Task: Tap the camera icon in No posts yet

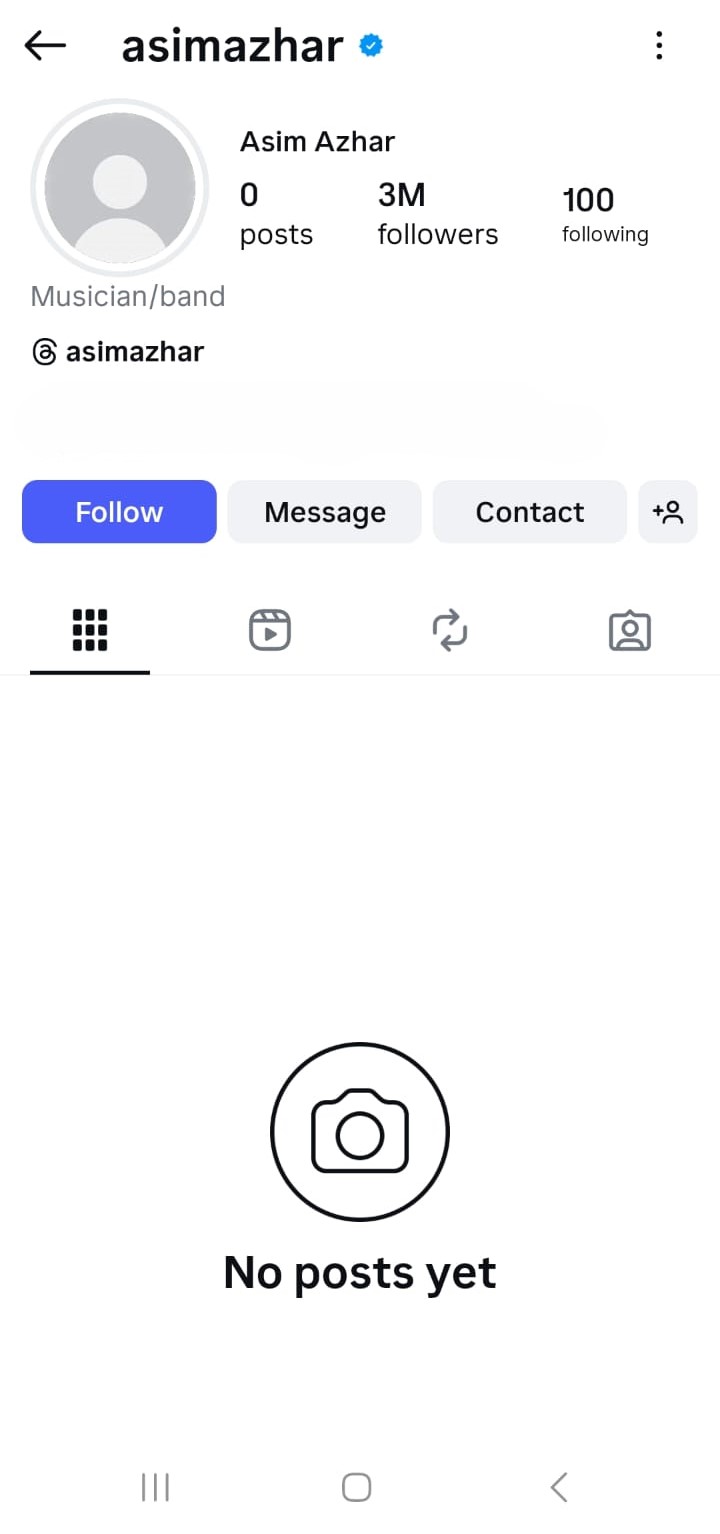Action: 359,1131
